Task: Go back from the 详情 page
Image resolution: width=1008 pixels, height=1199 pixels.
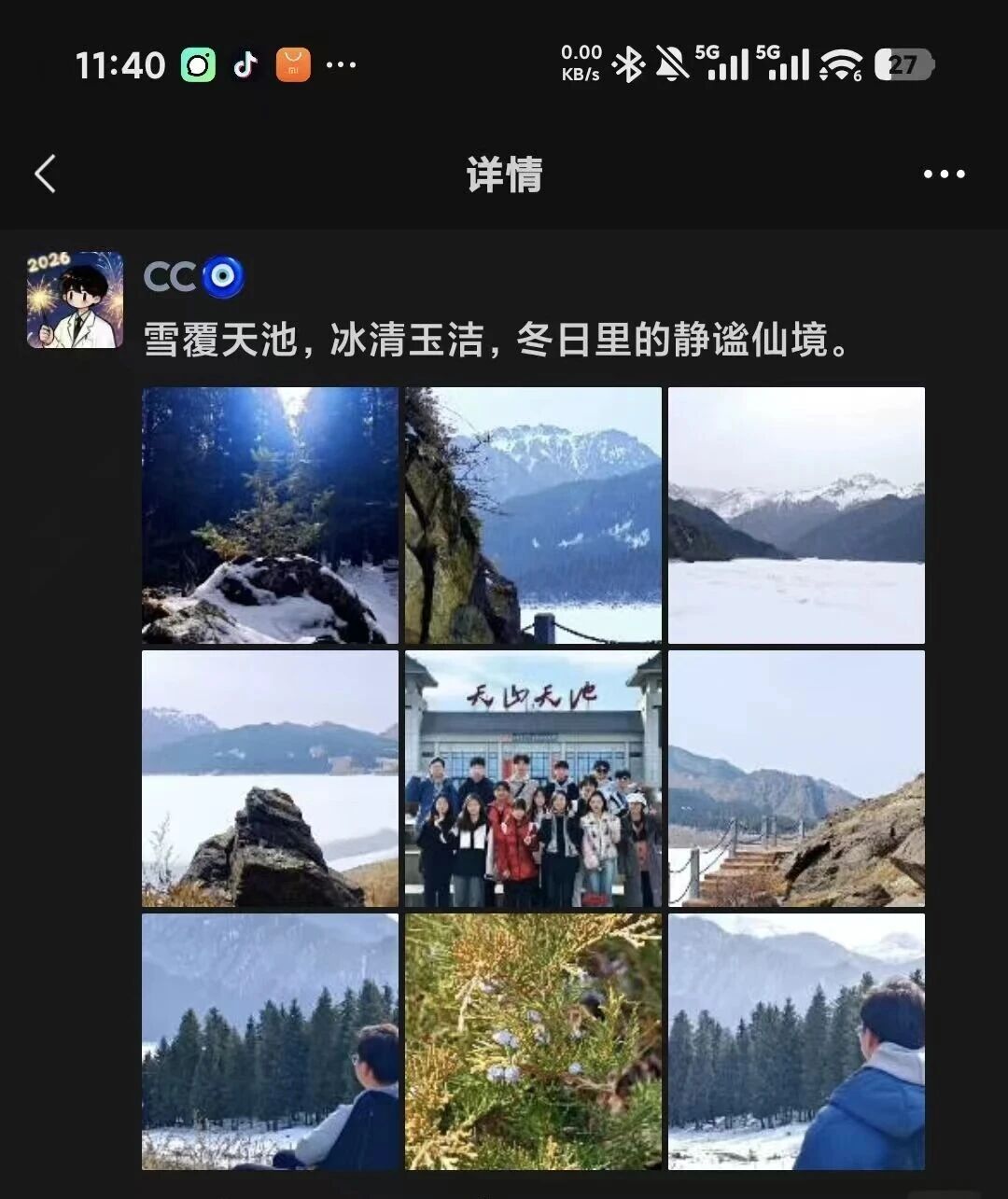Action: click(x=45, y=174)
